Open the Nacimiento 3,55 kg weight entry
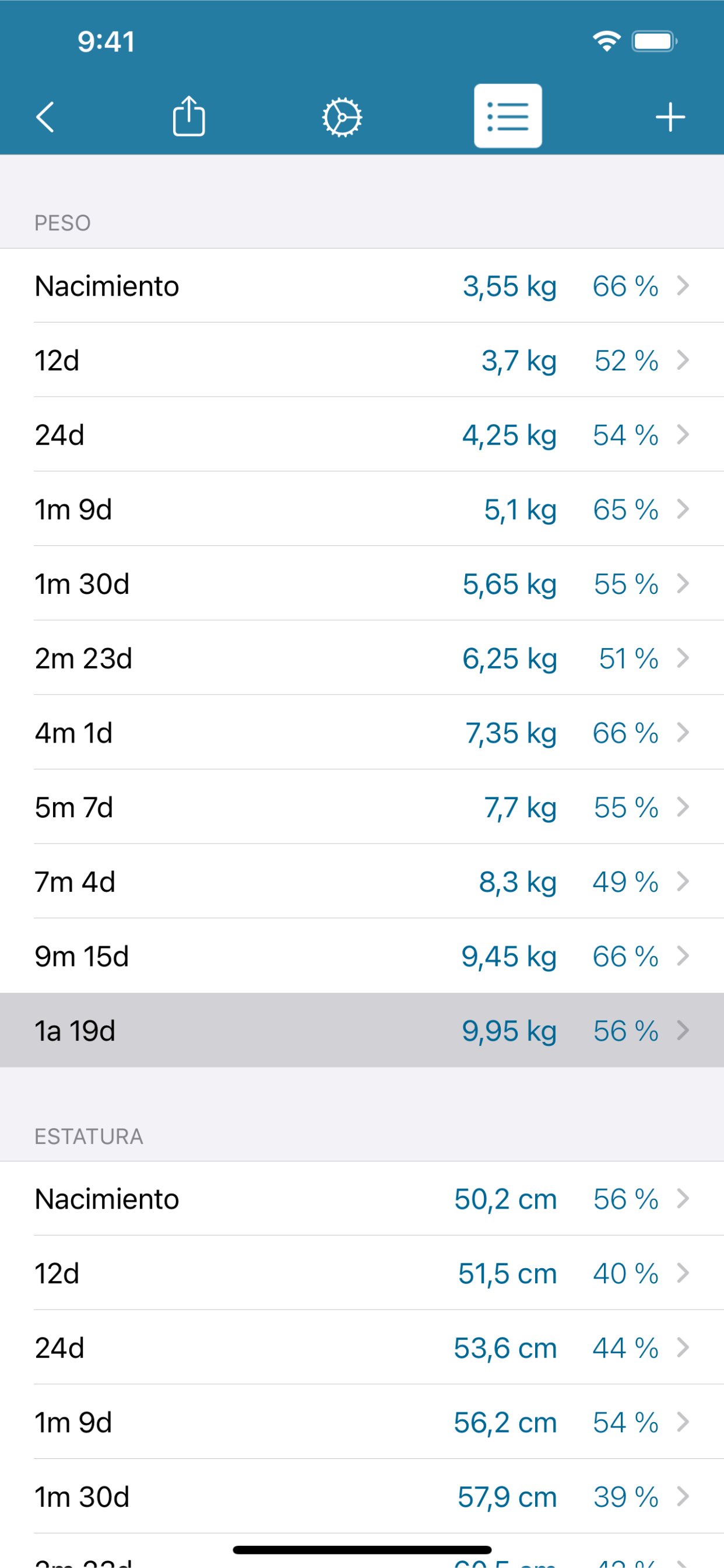Viewport: 724px width, 1568px height. 362,286
